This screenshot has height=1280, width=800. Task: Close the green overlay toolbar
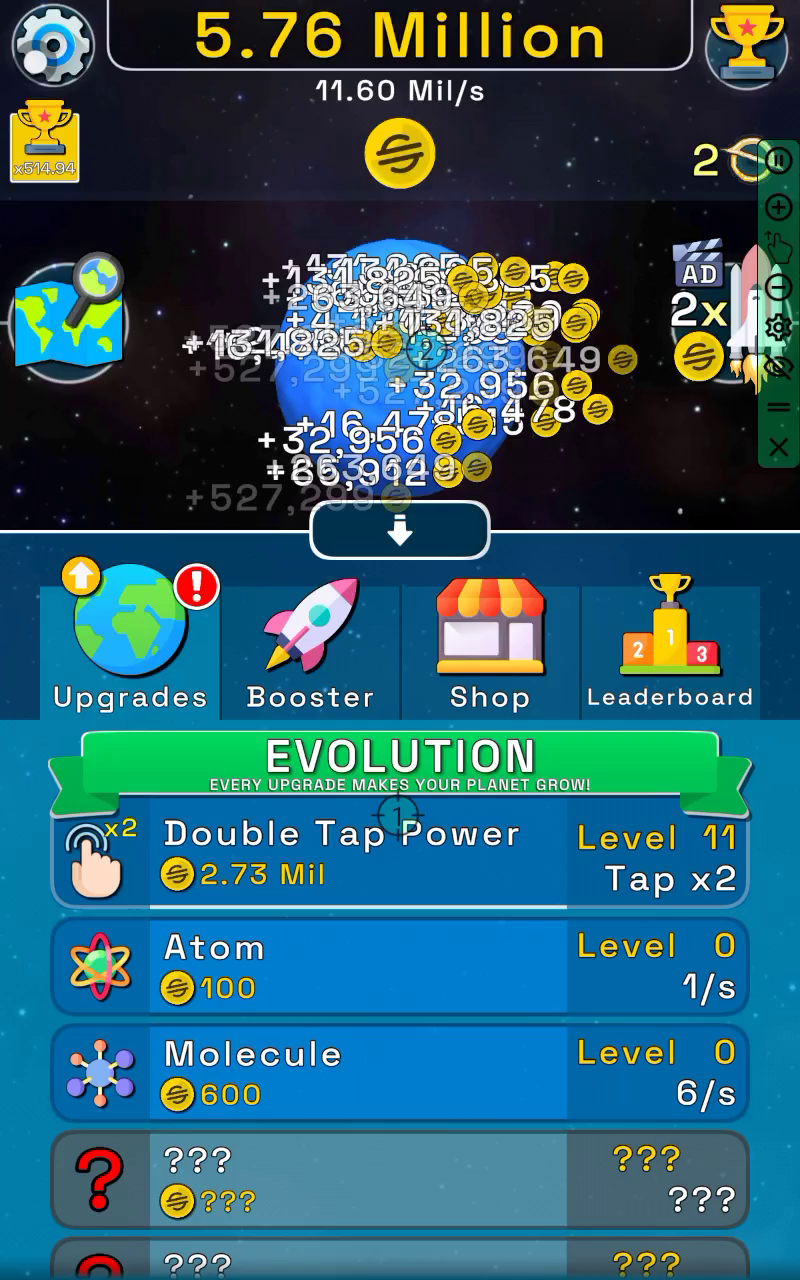coord(778,447)
